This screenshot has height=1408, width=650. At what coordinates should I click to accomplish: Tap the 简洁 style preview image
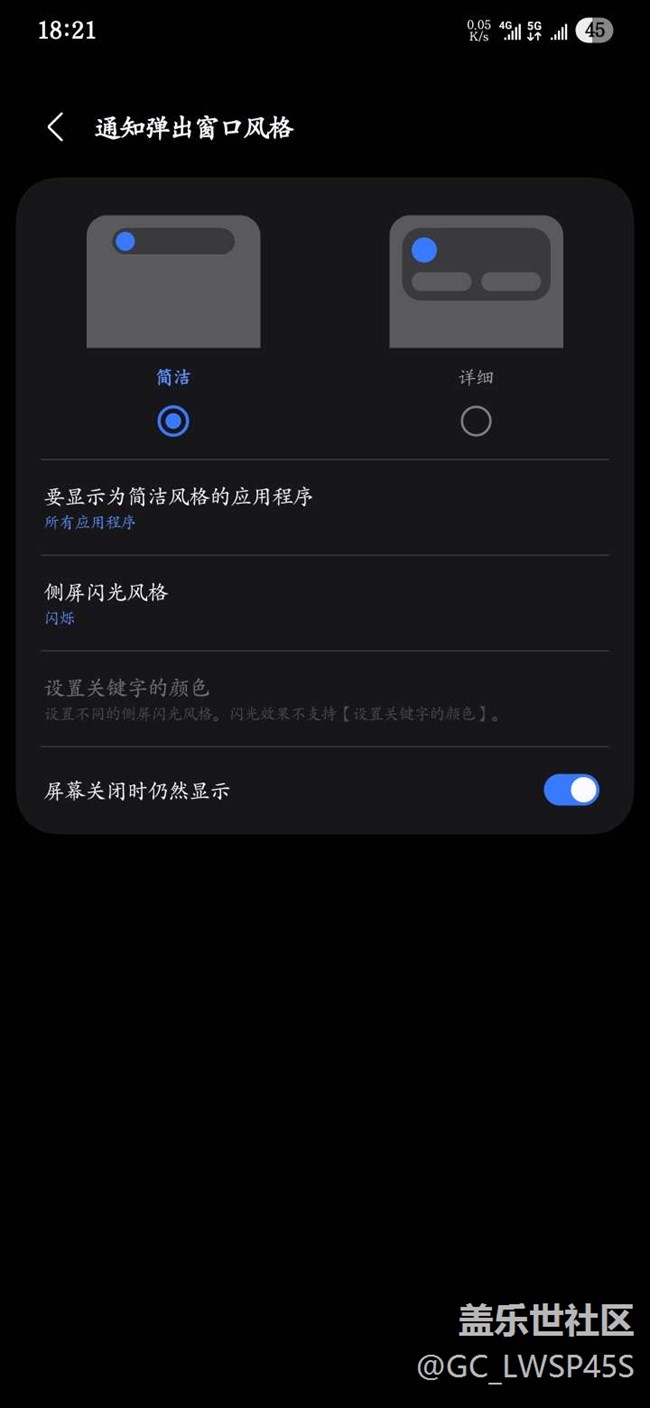tap(173, 281)
